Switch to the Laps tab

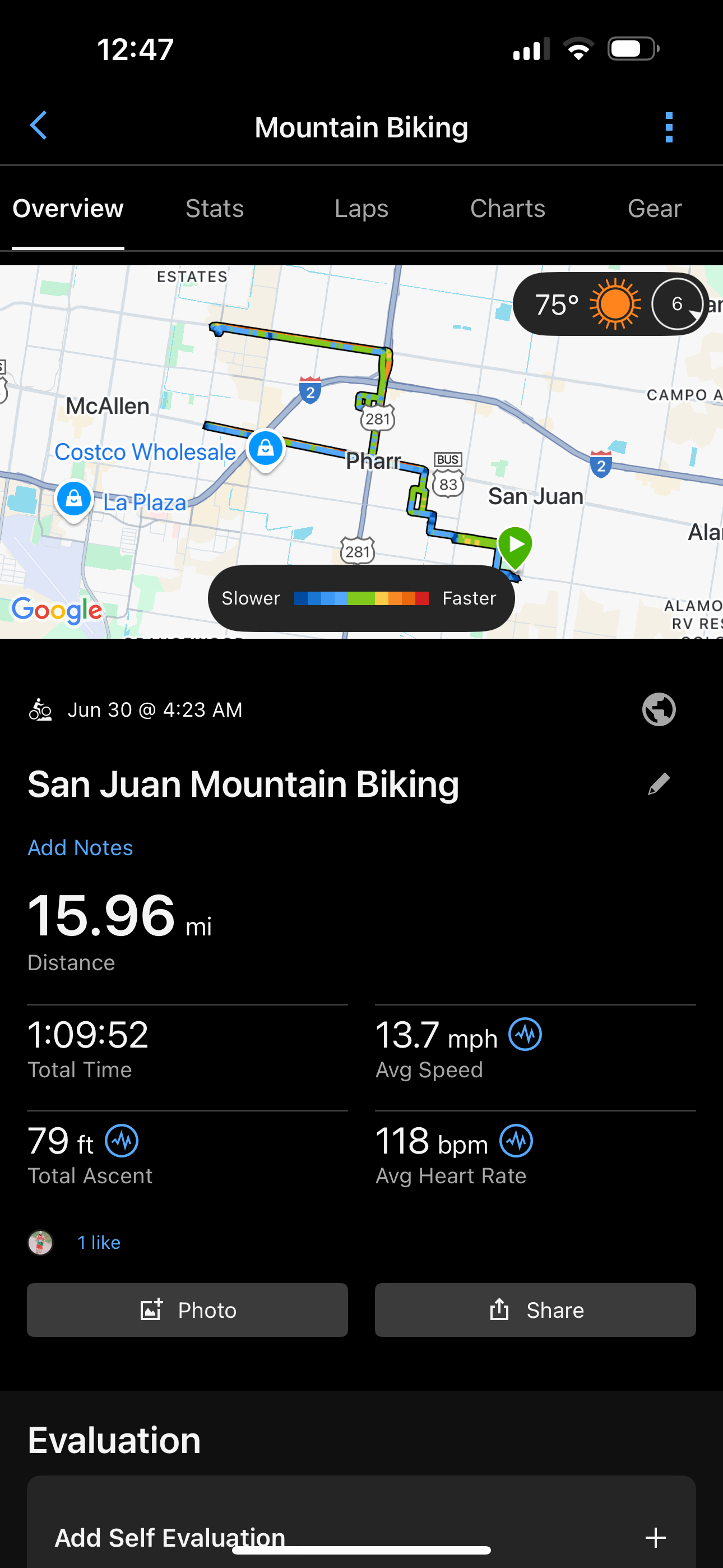tap(361, 209)
